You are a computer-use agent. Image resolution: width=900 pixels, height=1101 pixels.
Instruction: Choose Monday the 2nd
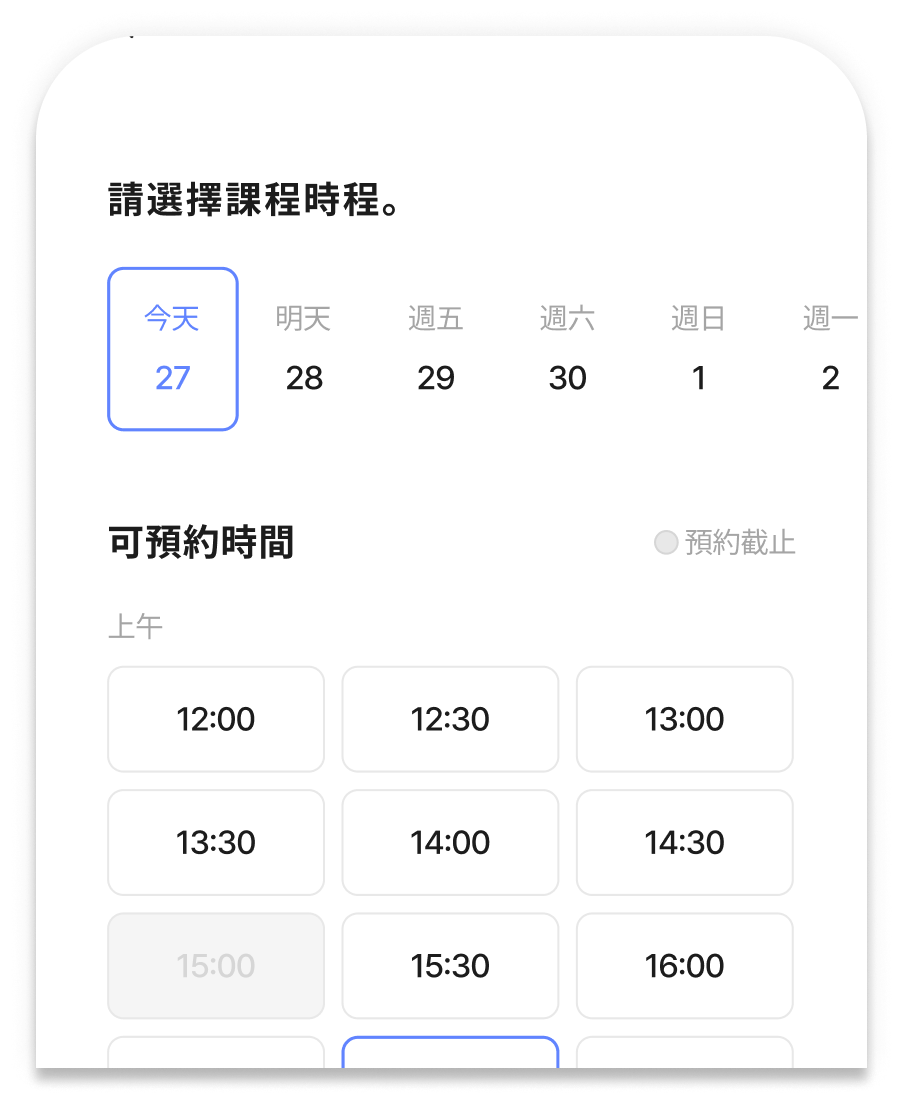click(829, 349)
